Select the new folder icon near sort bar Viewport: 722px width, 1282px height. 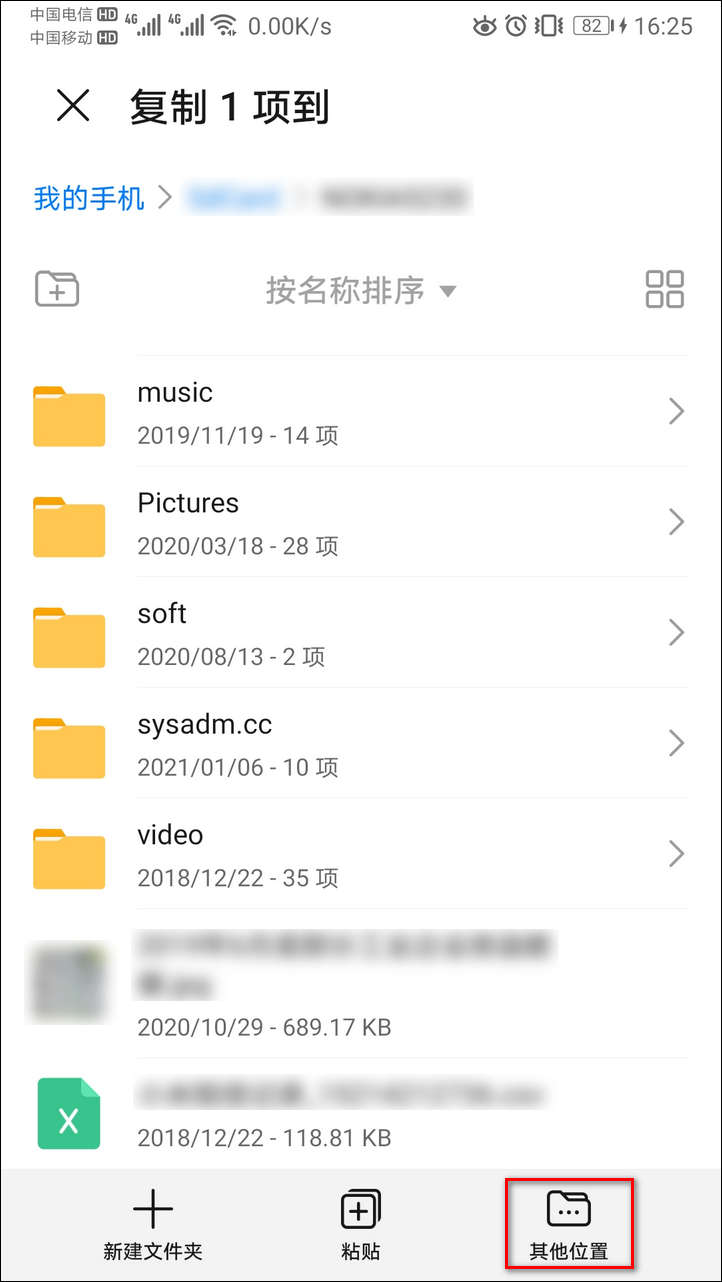click(57, 289)
